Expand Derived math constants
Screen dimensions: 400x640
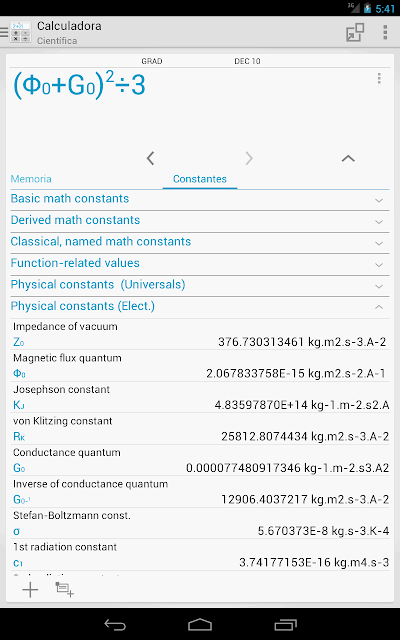(200, 220)
